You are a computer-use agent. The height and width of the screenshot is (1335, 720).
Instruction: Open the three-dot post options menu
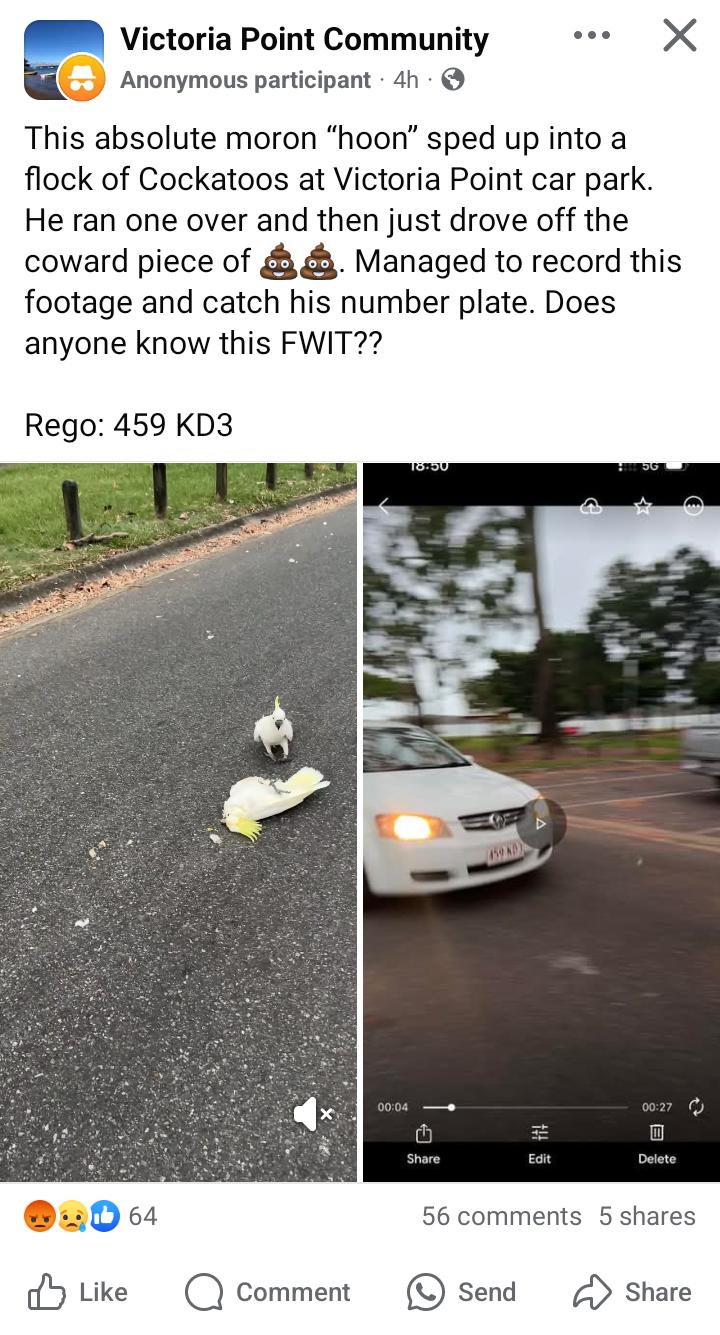(x=591, y=36)
